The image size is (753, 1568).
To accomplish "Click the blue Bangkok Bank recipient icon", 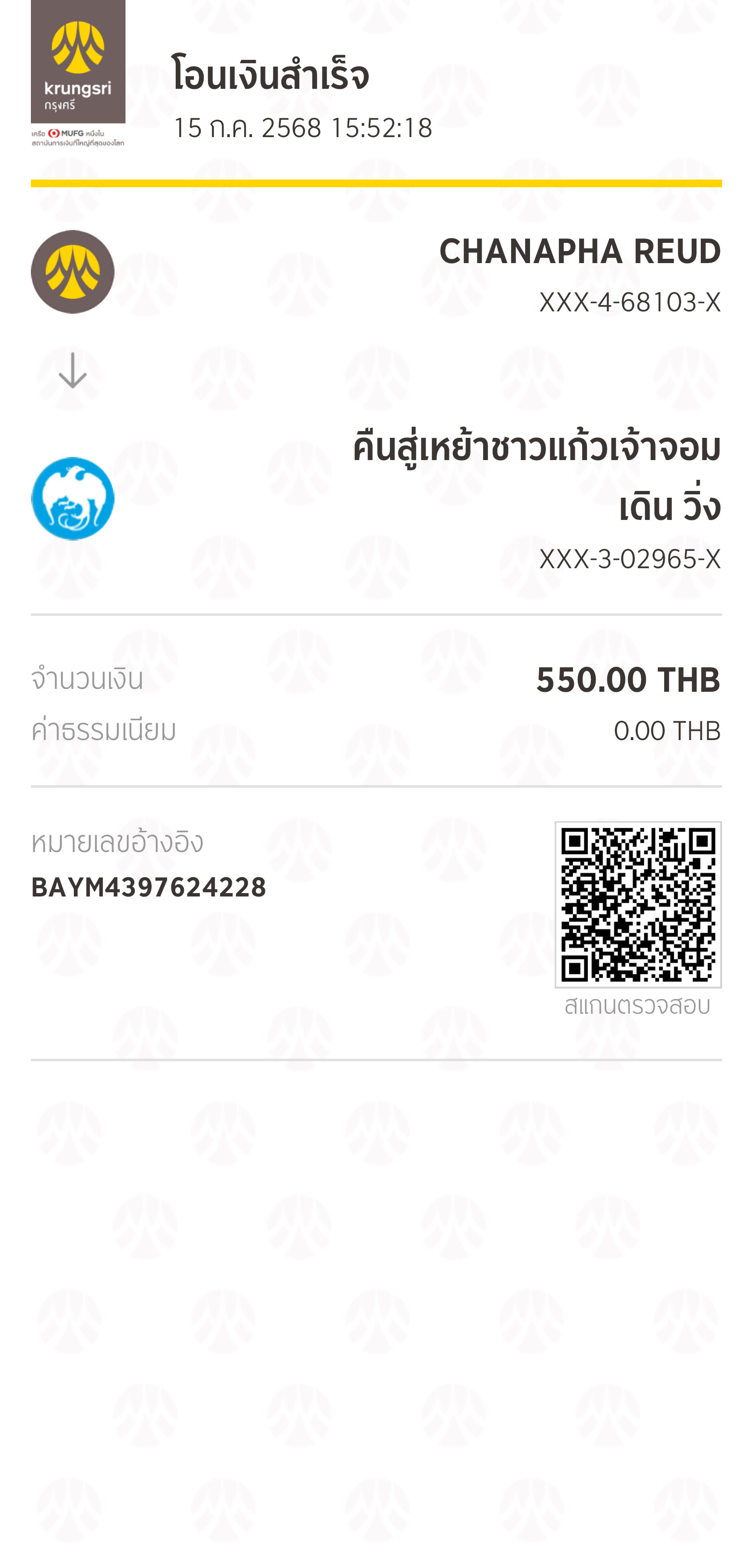I will click(72, 500).
